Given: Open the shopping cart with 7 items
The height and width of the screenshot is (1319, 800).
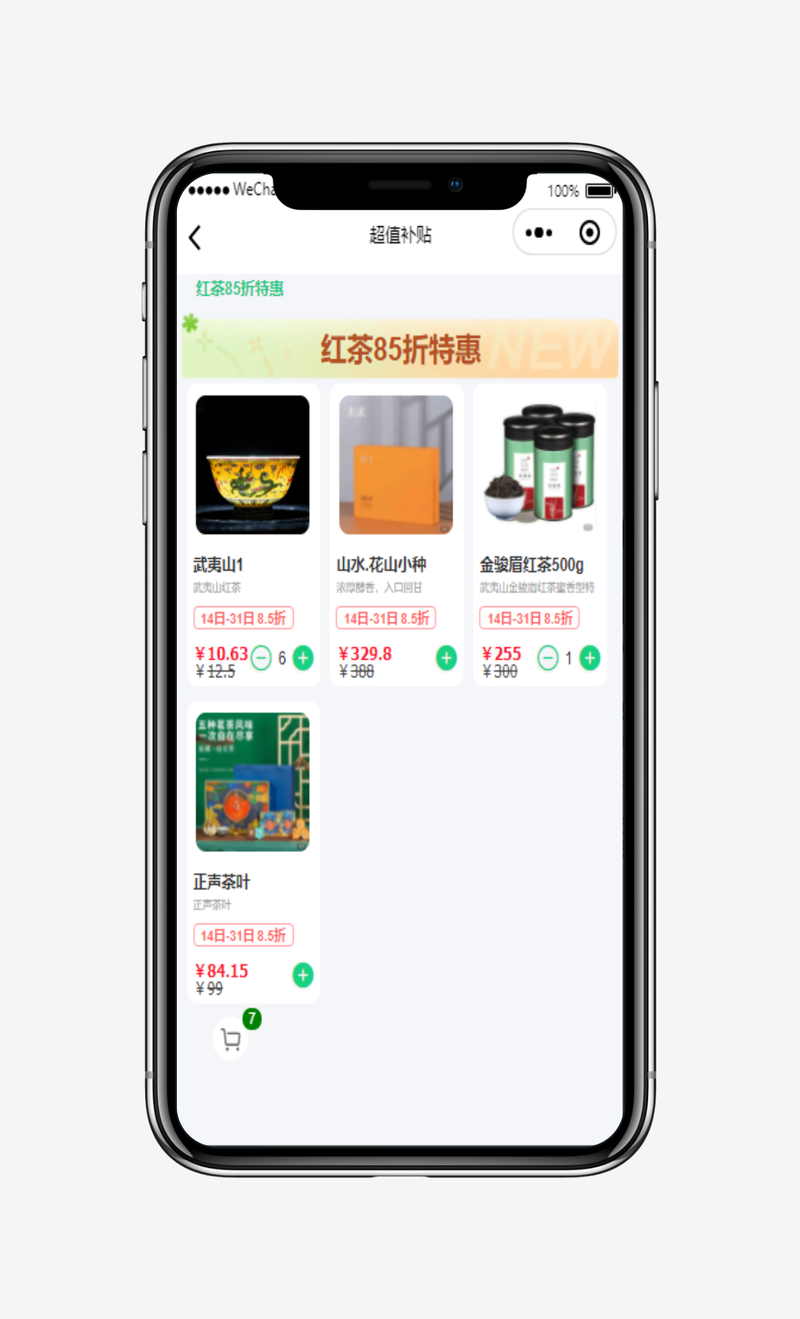Looking at the screenshot, I should 231,1040.
